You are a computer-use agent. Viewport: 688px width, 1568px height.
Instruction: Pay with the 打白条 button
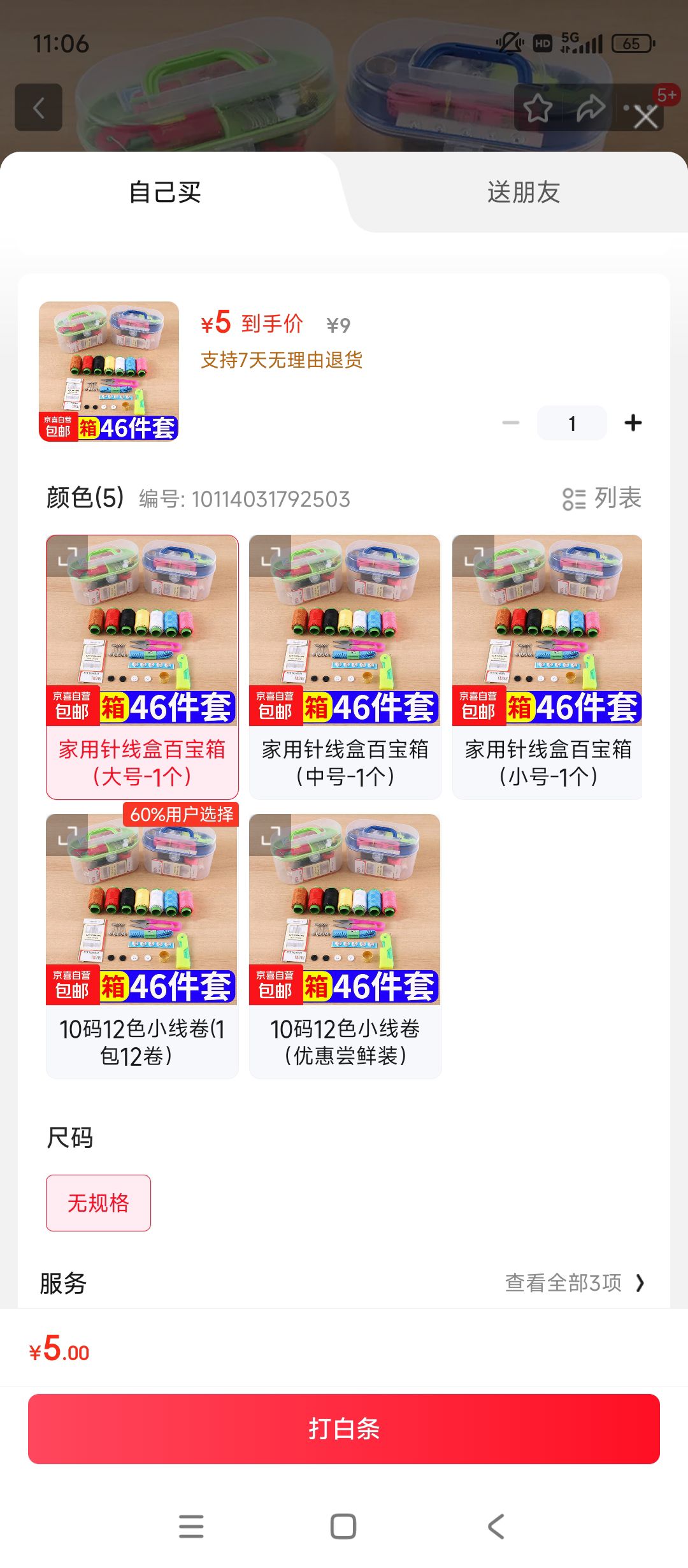pos(344,1428)
